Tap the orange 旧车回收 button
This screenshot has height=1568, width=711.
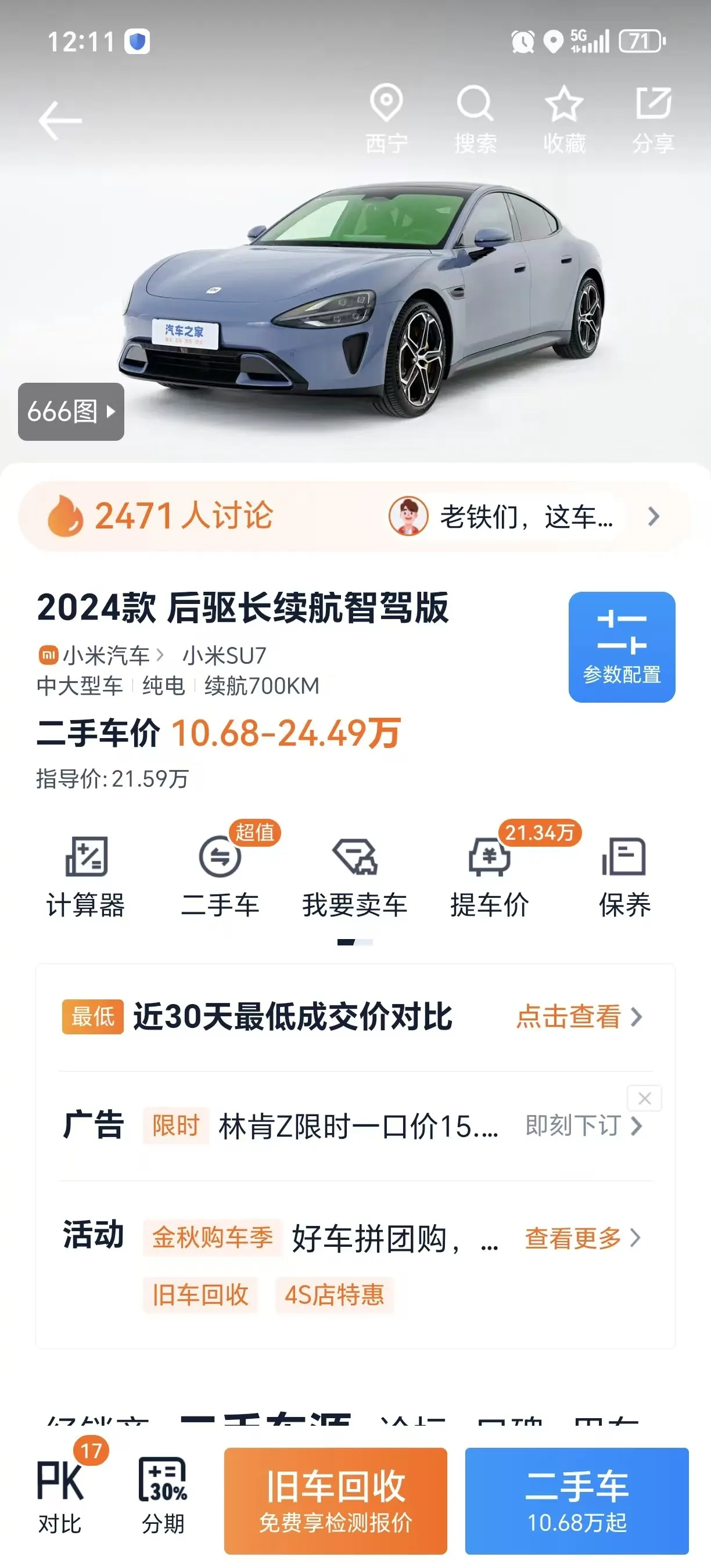coord(335,1501)
